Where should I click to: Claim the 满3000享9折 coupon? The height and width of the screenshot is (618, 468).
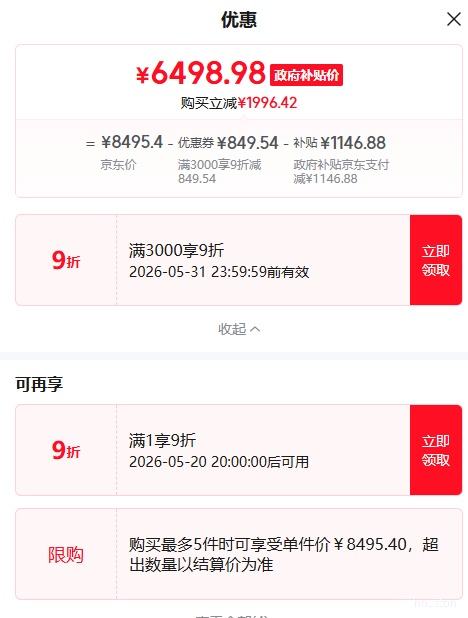pyautogui.click(x=436, y=260)
